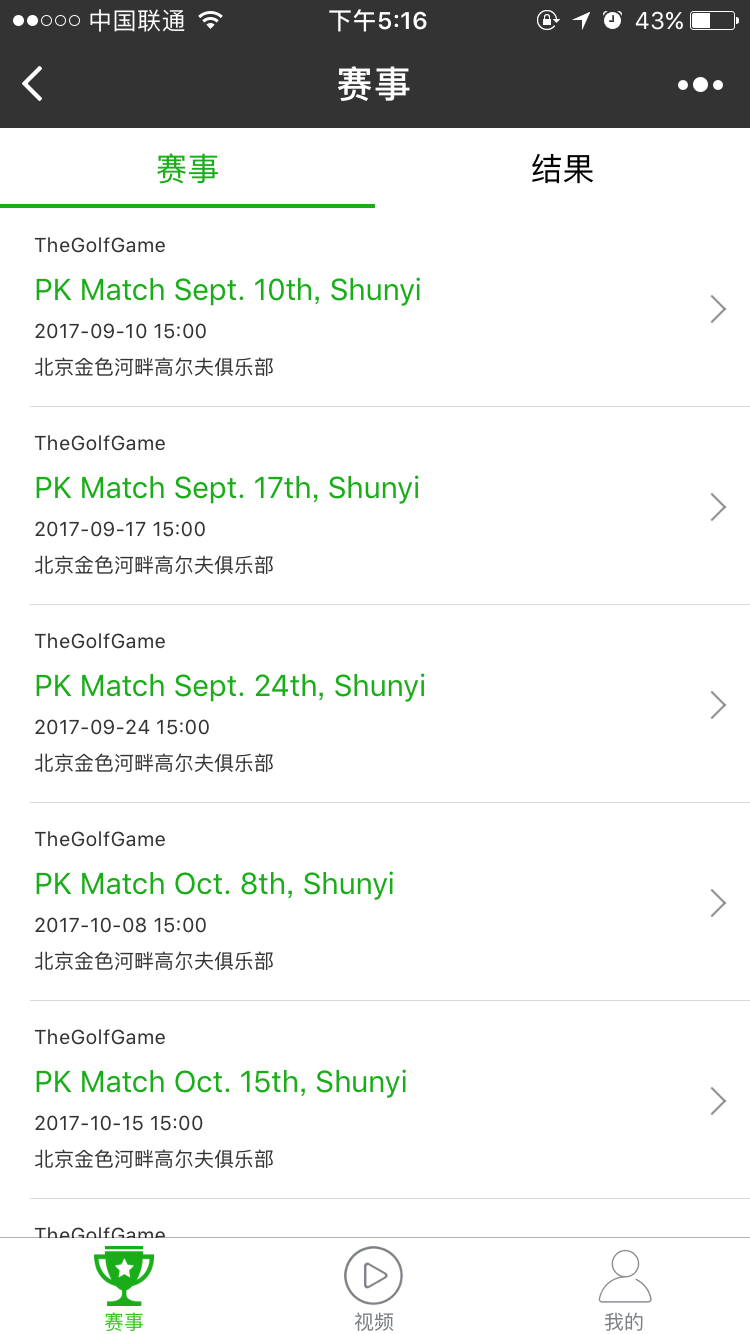The width and height of the screenshot is (750, 1334).
Task: Switch to the 视频 bottom tab
Action: click(374, 1288)
